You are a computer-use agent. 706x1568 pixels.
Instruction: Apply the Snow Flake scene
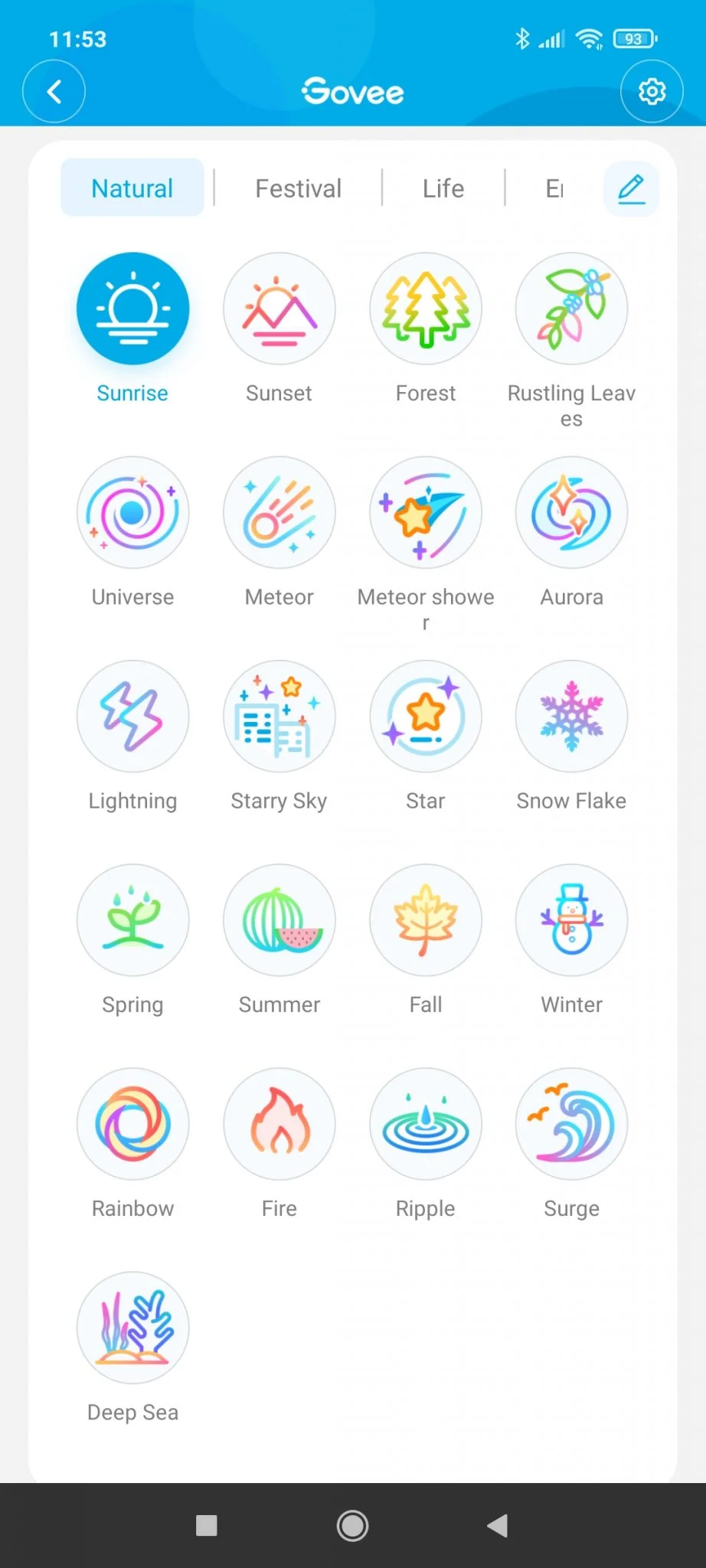click(x=571, y=716)
